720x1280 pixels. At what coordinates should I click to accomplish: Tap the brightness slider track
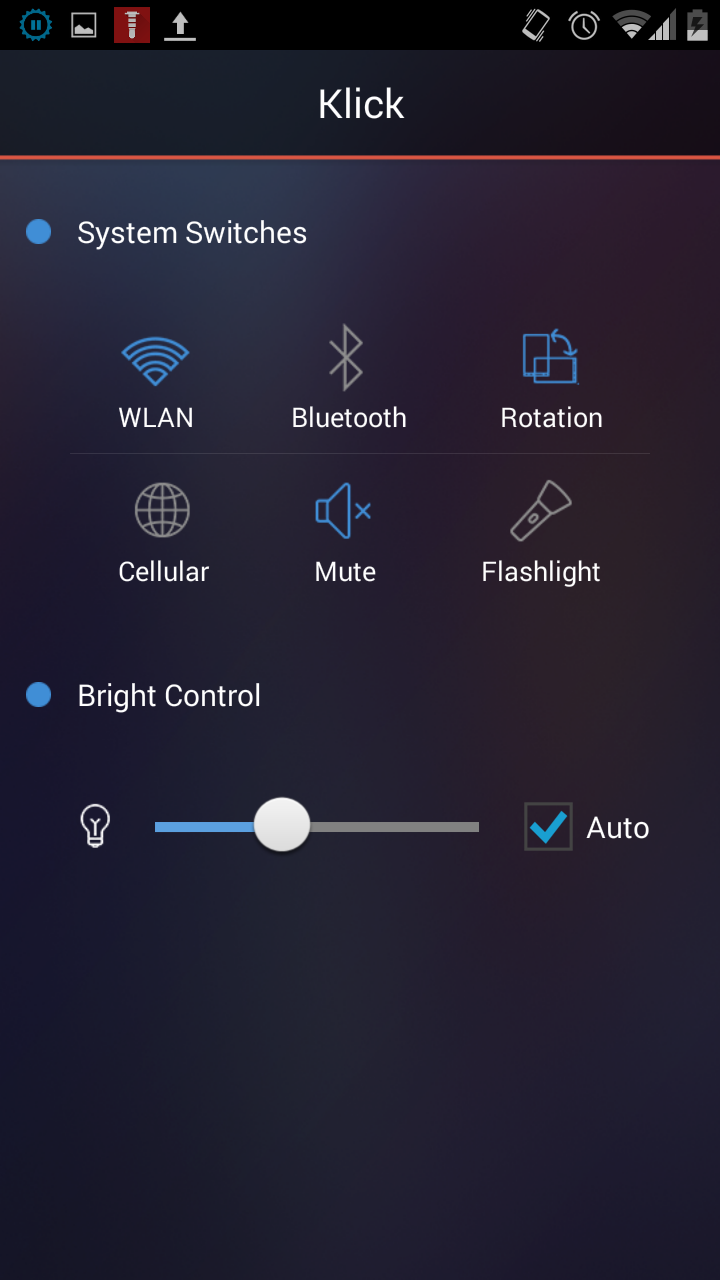[317, 827]
